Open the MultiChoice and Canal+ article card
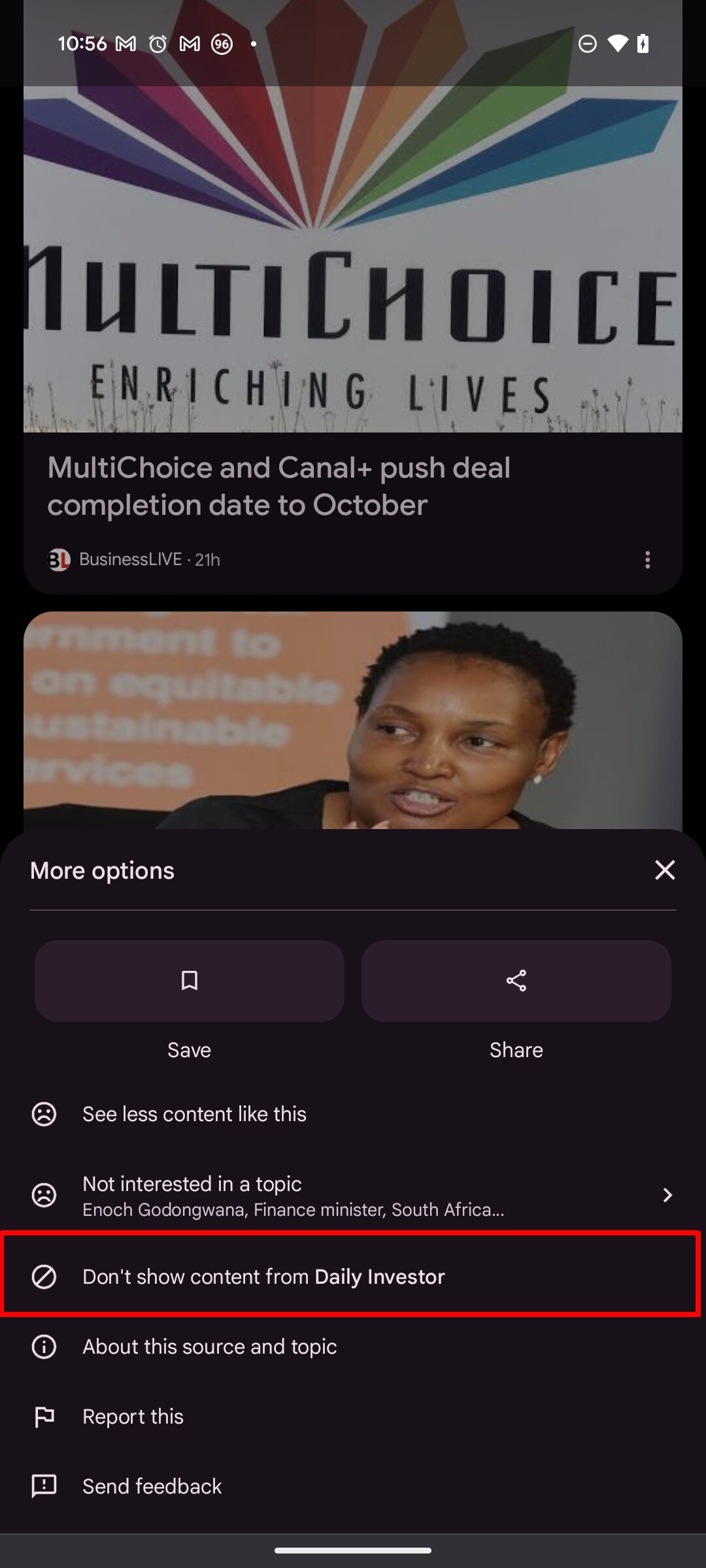 pos(278,486)
